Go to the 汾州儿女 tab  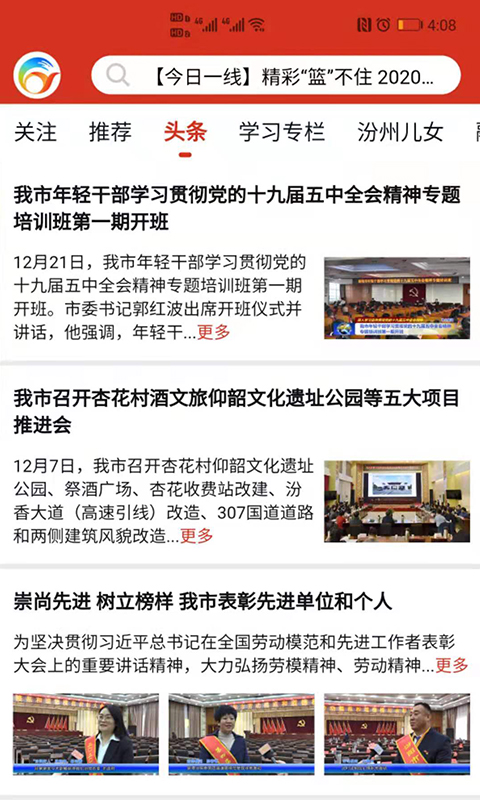[400, 132]
